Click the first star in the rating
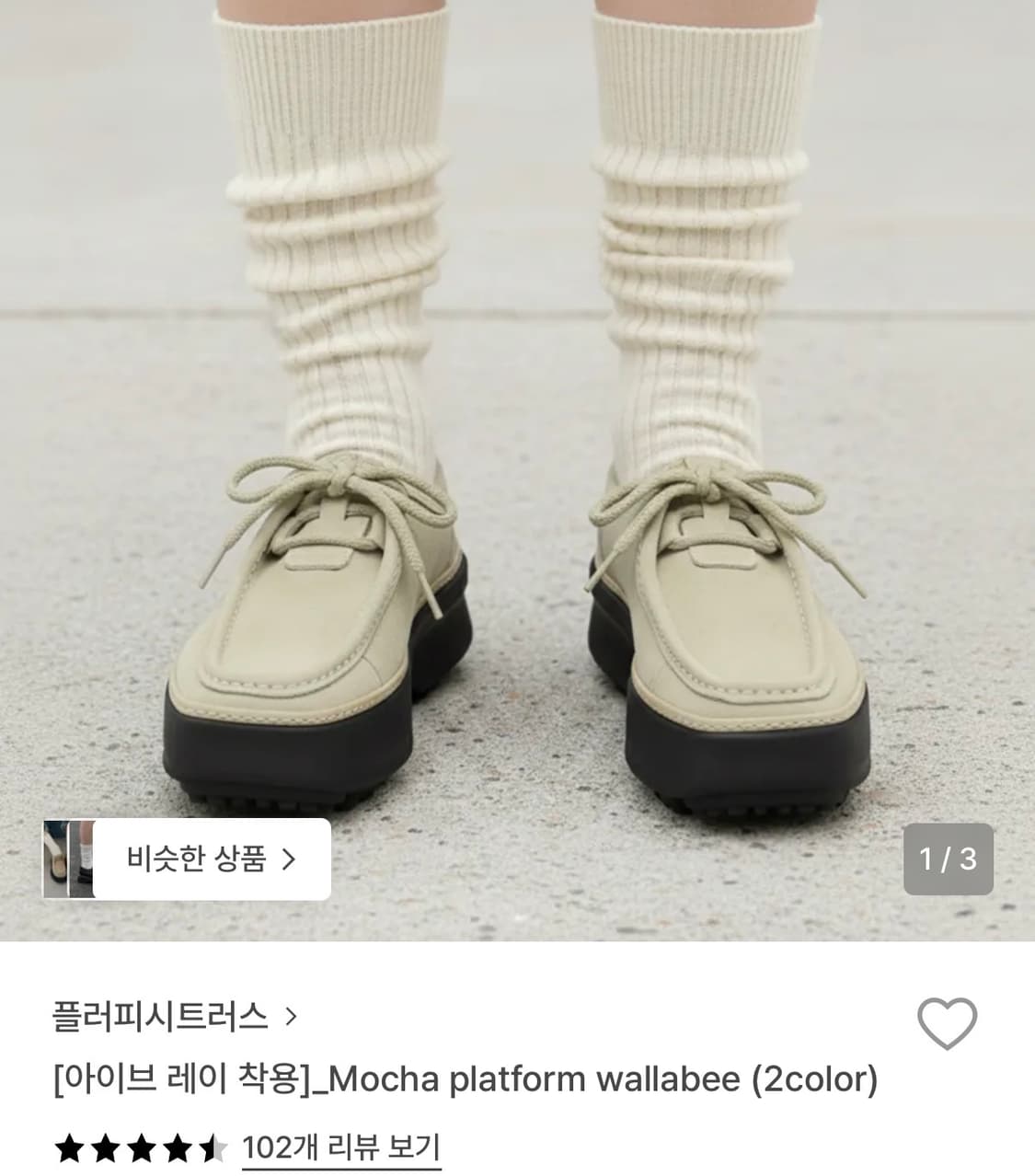The width and height of the screenshot is (1035, 1176). click(x=67, y=1147)
